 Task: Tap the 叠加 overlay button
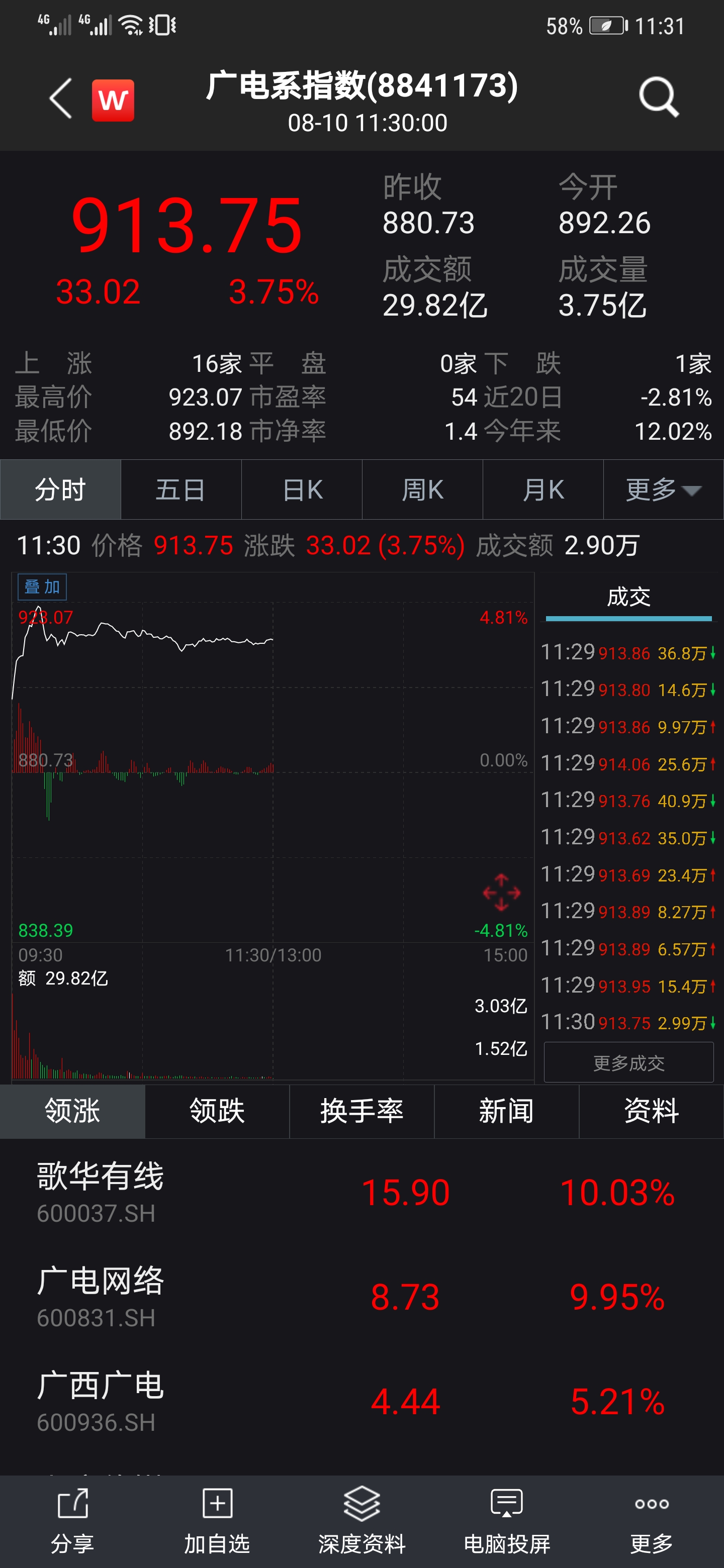pos(42,587)
